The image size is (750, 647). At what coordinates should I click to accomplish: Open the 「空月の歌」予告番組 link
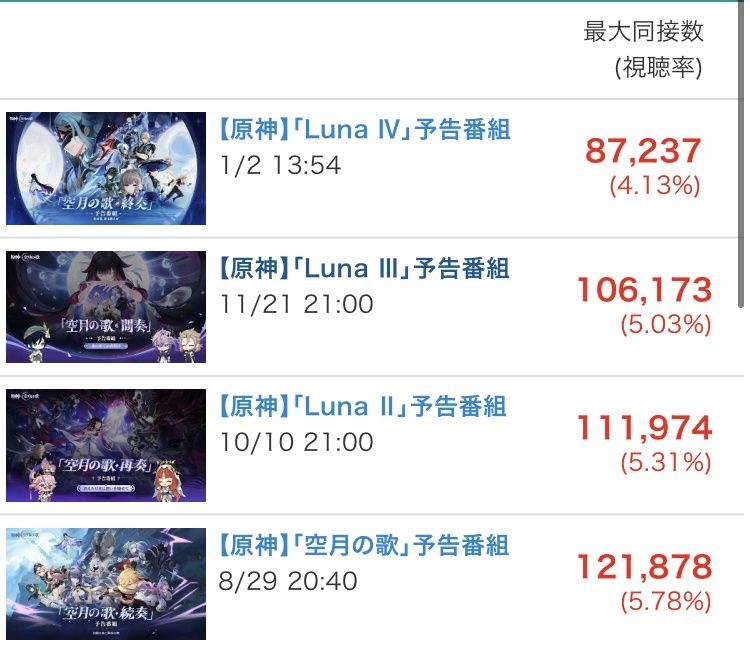364,545
